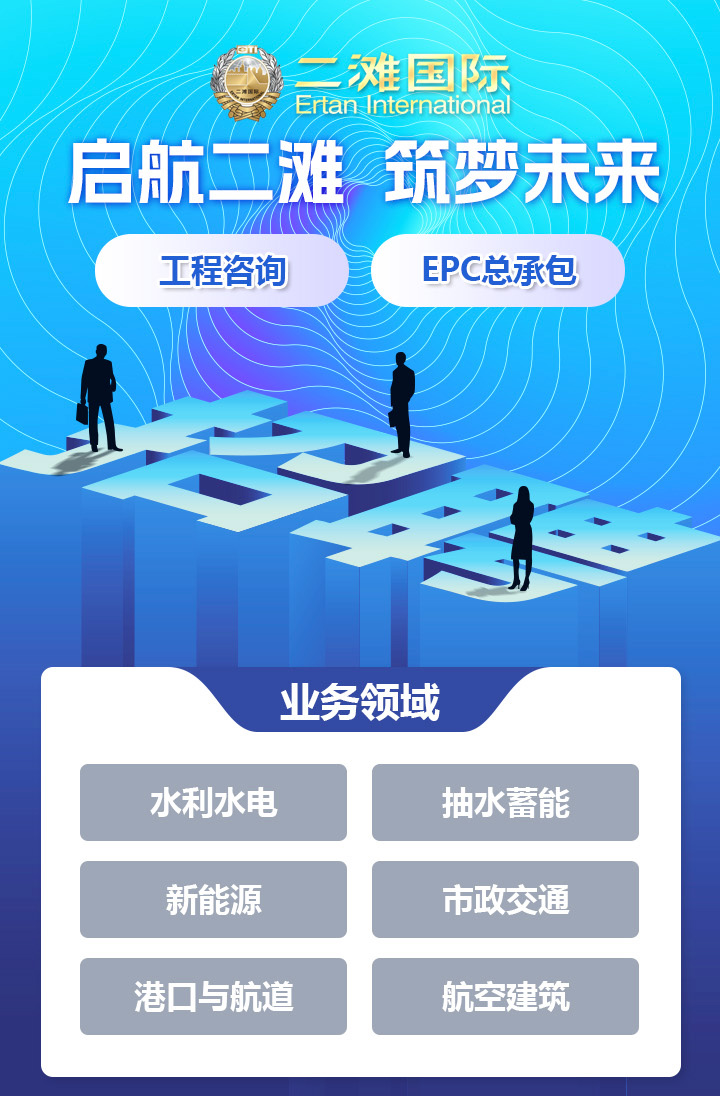Viewport: 720px width, 1096px height.
Task: Click the 市政交通 municipal transport tile
Action: 505,899
